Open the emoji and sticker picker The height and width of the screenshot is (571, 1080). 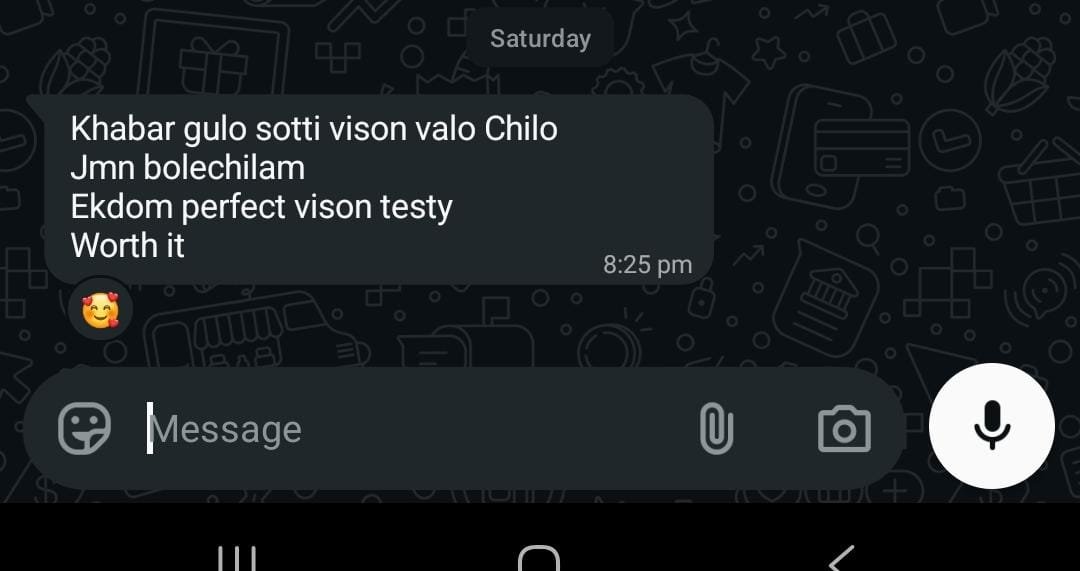(83, 428)
